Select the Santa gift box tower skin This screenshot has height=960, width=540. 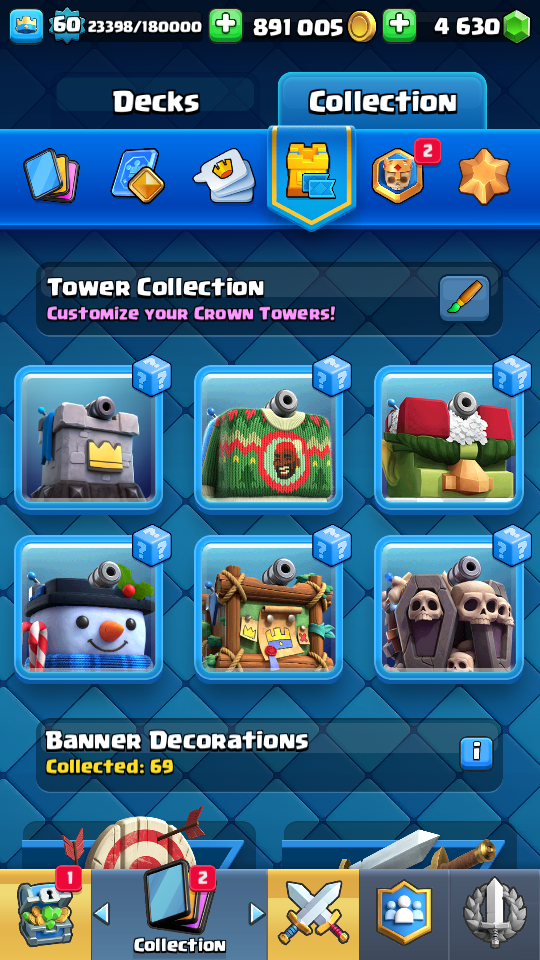tap(449, 438)
